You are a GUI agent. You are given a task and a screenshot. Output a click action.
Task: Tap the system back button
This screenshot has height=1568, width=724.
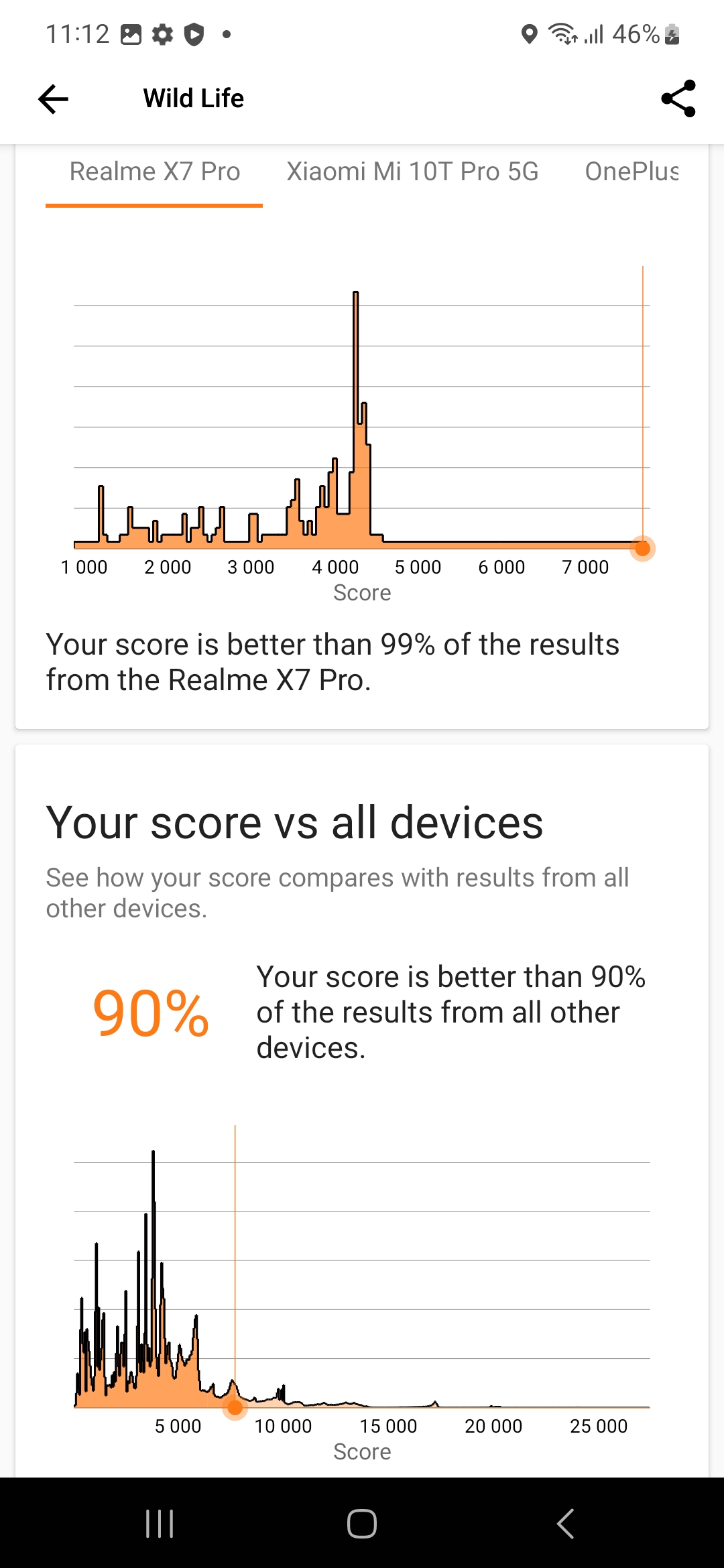click(x=565, y=1523)
